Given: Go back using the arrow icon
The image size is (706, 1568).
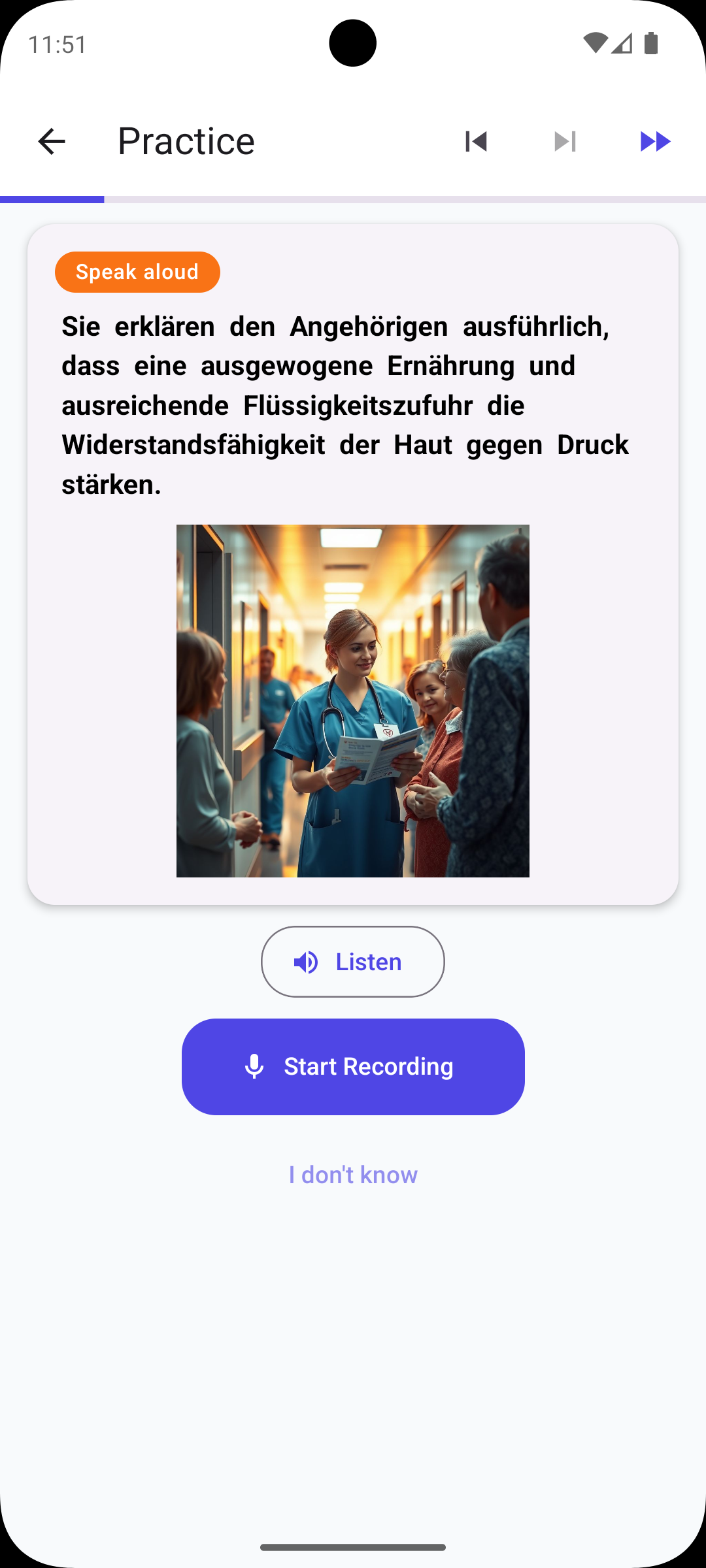Looking at the screenshot, I should coord(52,141).
